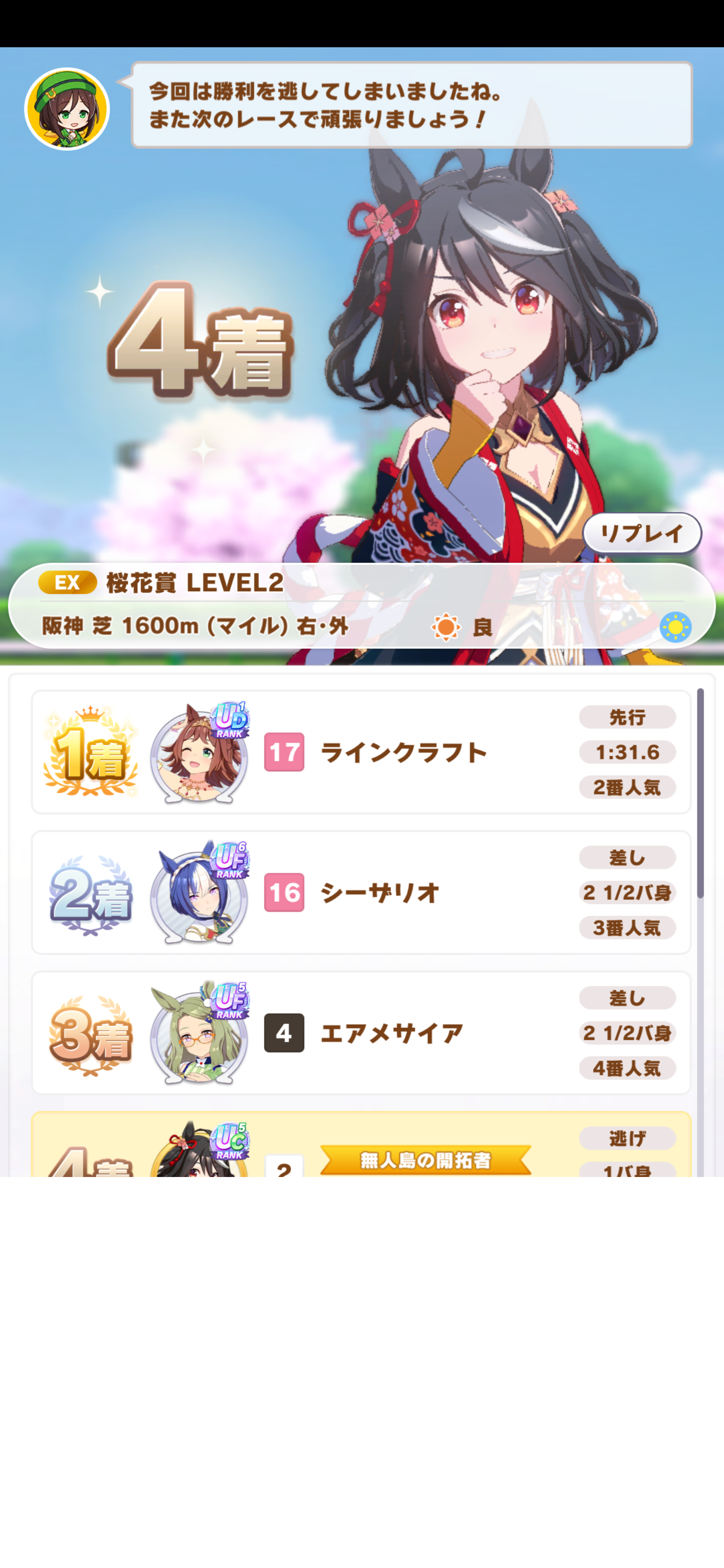The height and width of the screenshot is (1568, 724).
Task: Tap the リプレイ replay button
Action: (x=642, y=533)
